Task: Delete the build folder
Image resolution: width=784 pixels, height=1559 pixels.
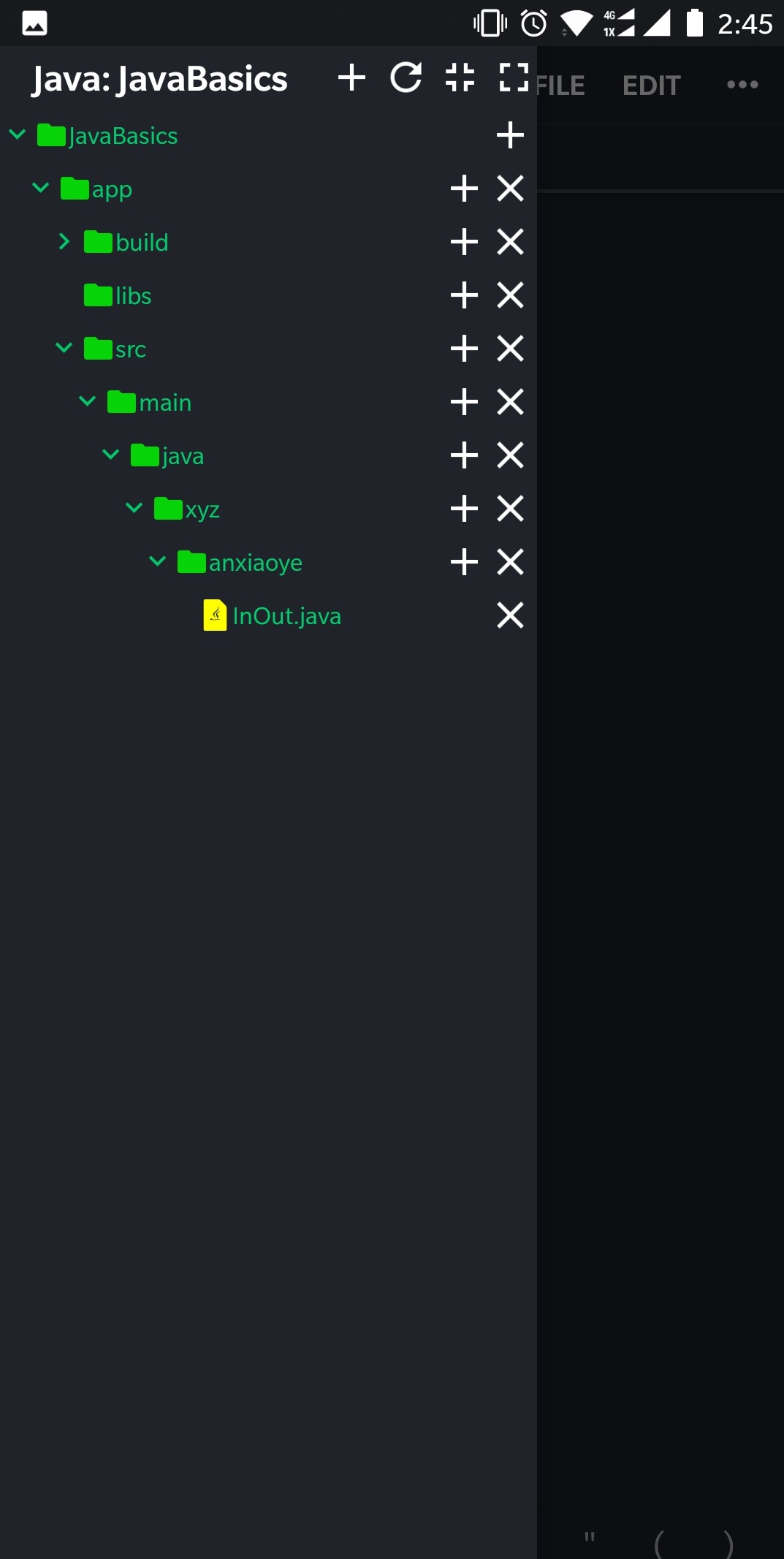Action: click(510, 242)
